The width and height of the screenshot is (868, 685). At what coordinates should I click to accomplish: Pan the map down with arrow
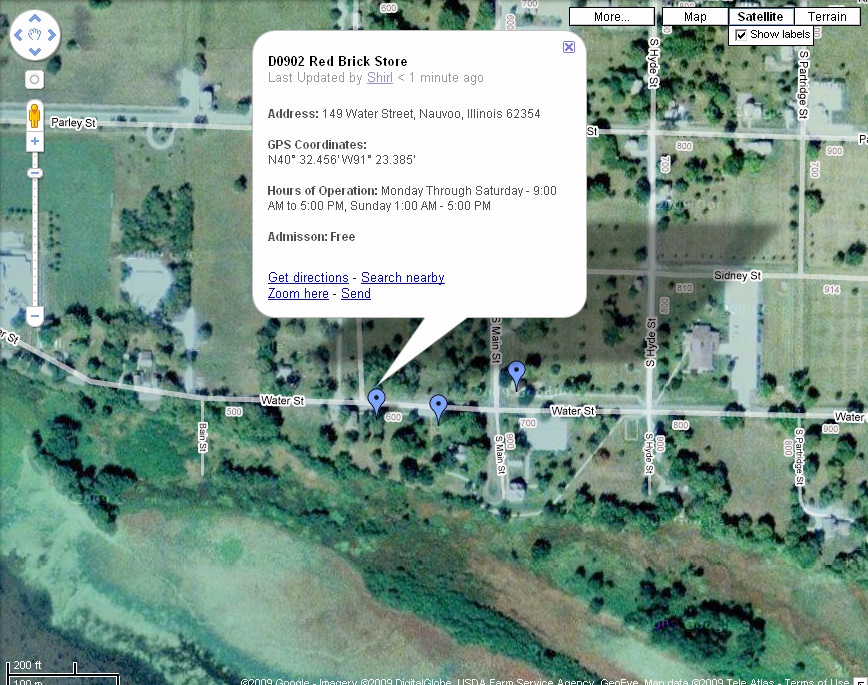pyautogui.click(x=35, y=52)
